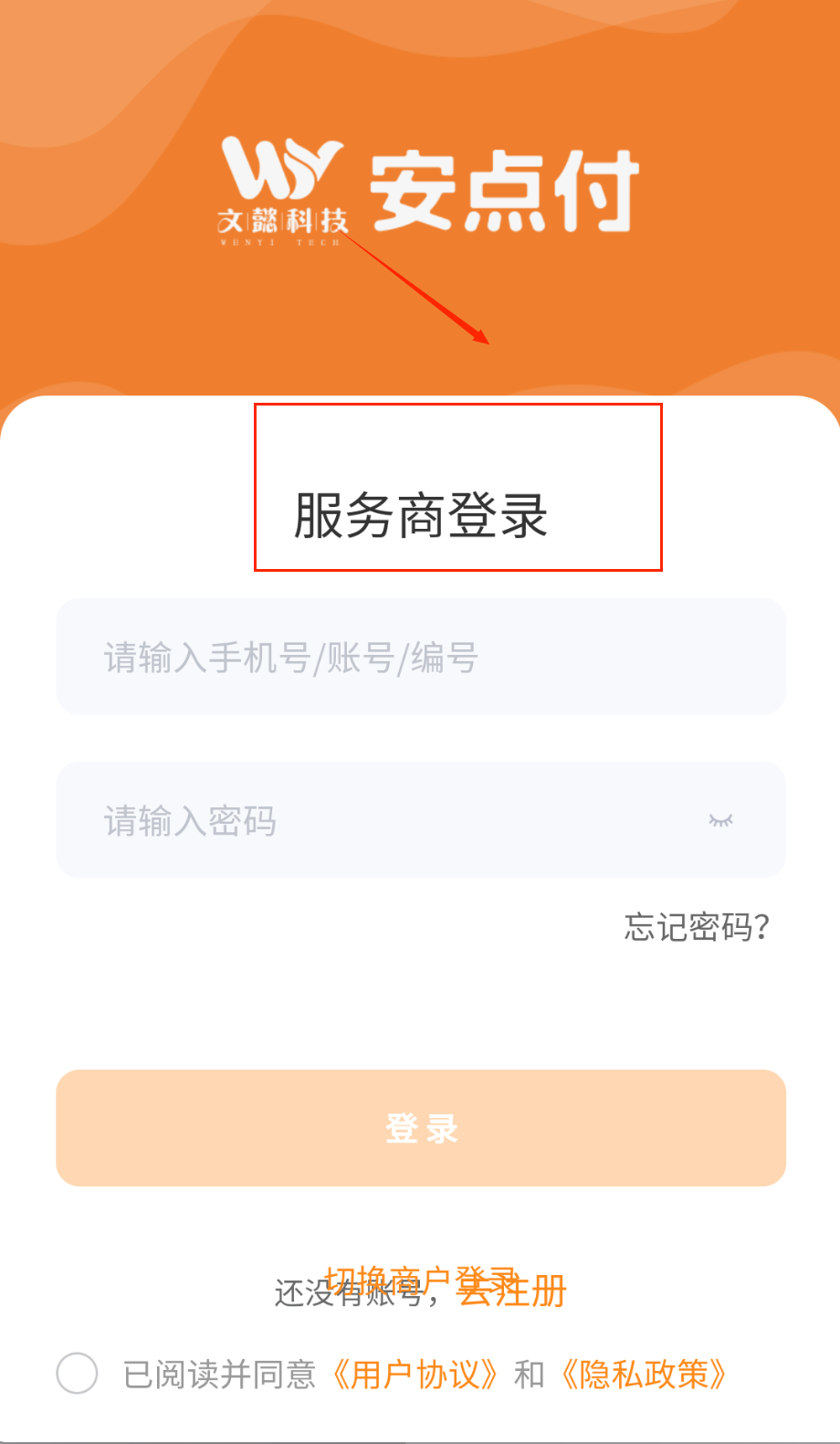The height and width of the screenshot is (1444, 840).
Task: Tap the phone/account/number input field
Action: [x=420, y=657]
